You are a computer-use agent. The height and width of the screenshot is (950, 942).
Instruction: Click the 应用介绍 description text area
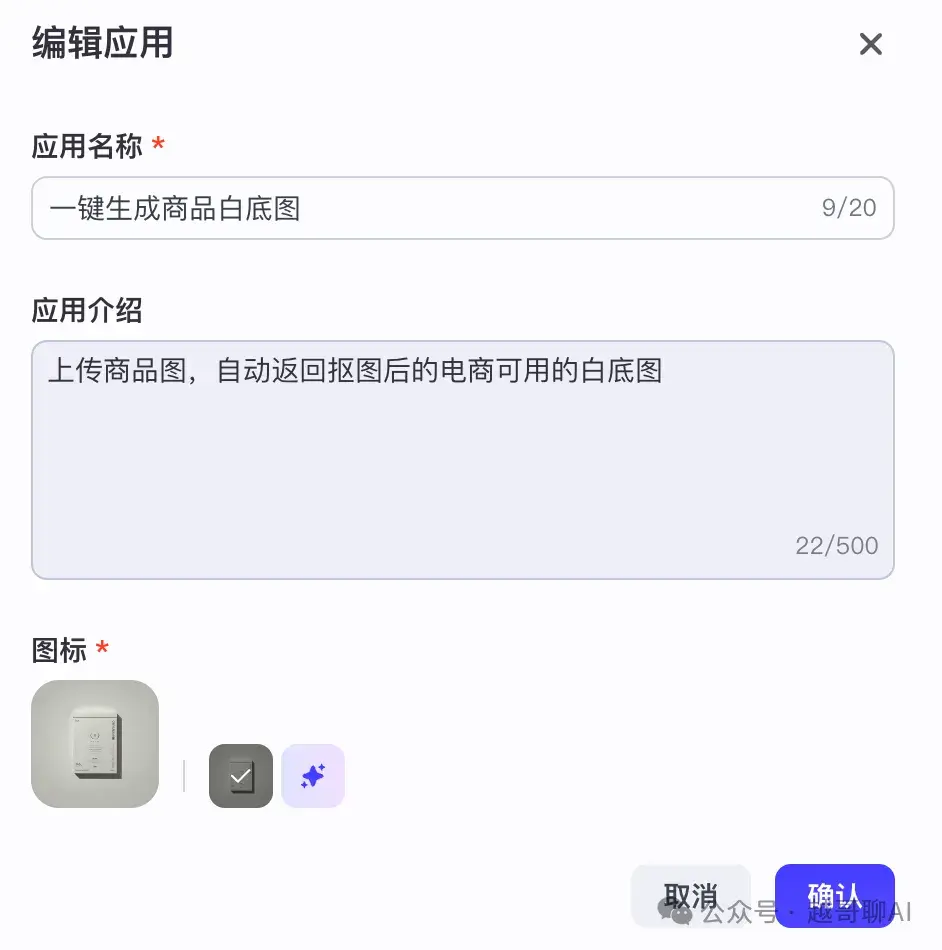coord(460,440)
